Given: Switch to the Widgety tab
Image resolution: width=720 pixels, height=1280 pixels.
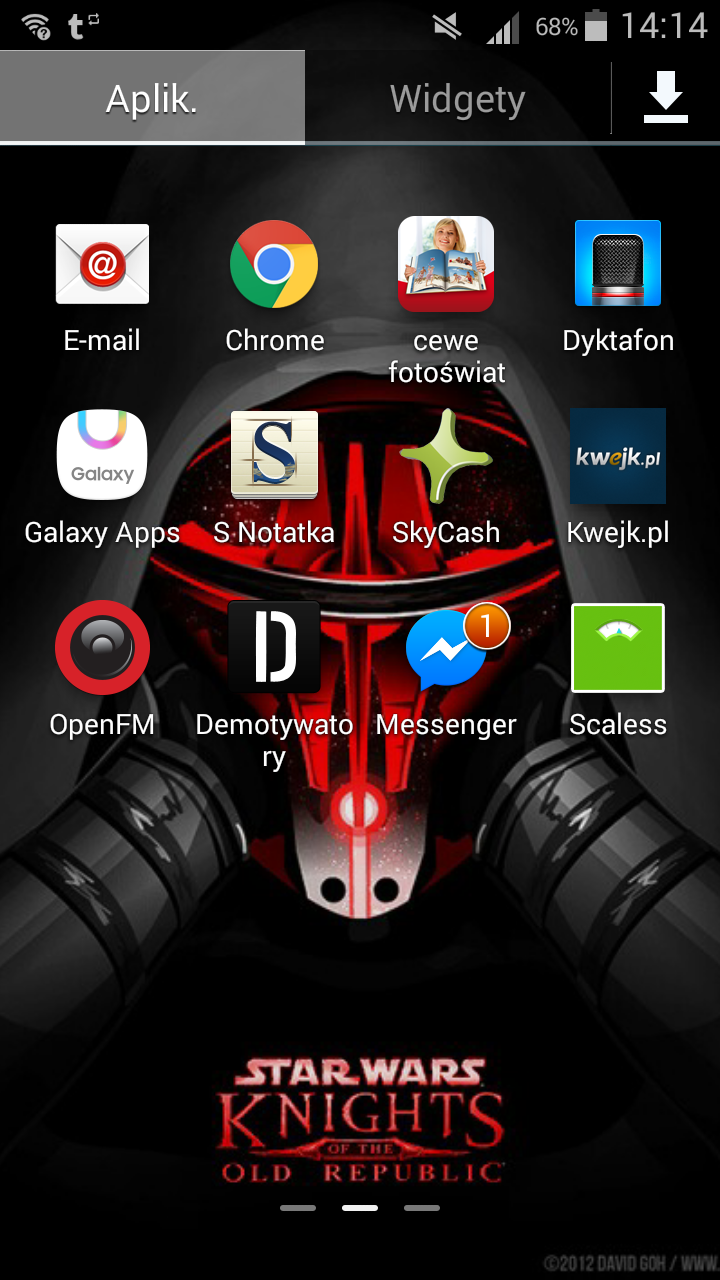Looking at the screenshot, I should [457, 99].
